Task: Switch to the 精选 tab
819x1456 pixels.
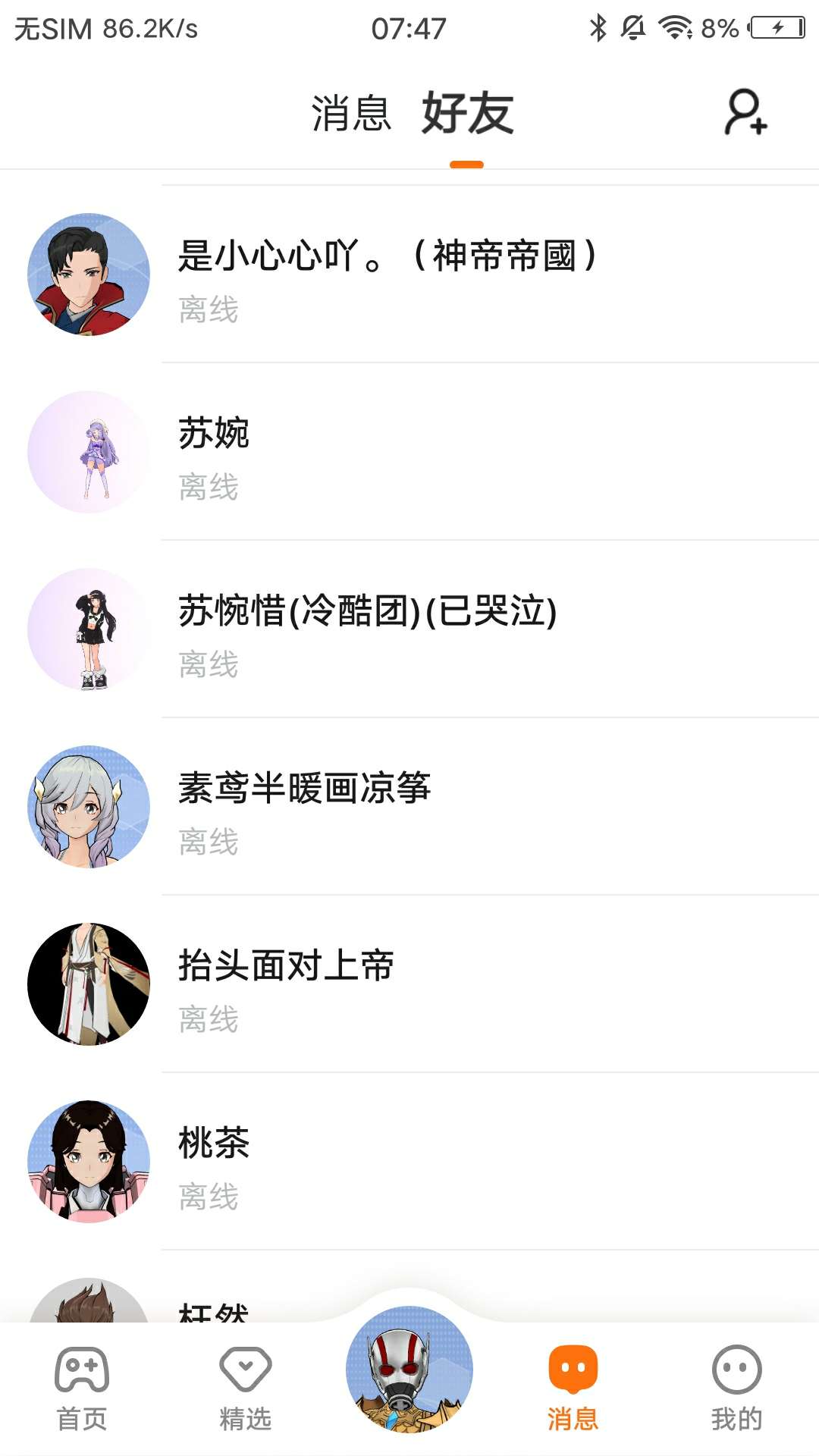Action: tap(246, 1389)
